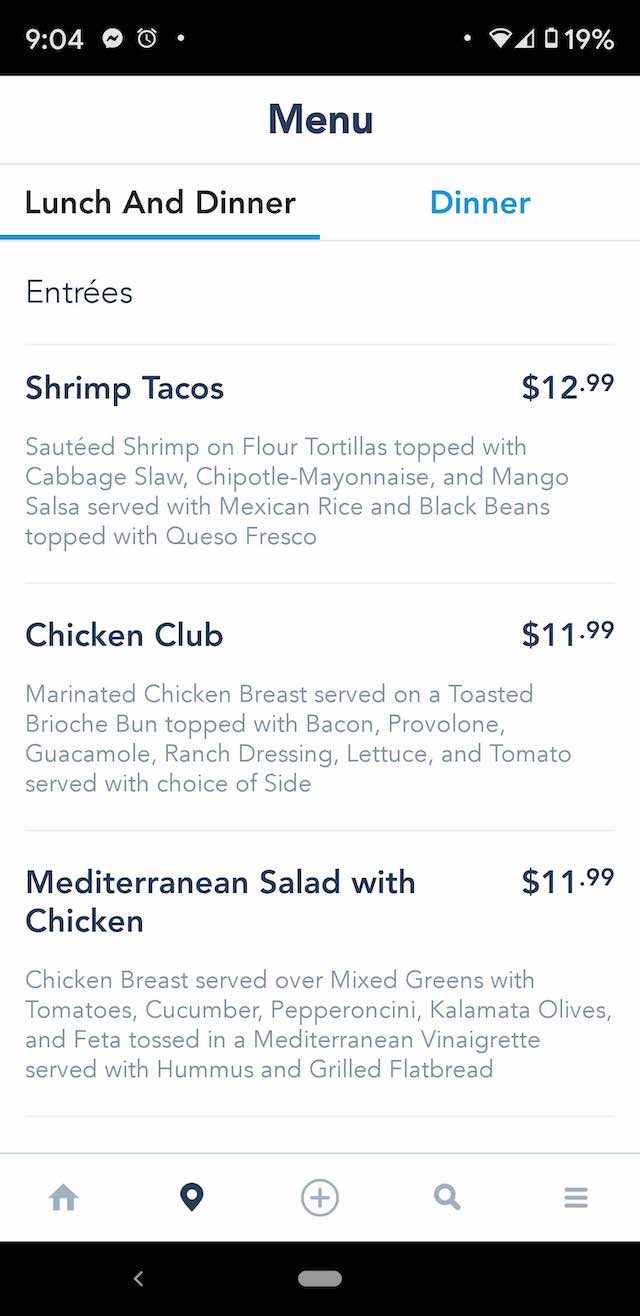Image resolution: width=640 pixels, height=1316 pixels.
Task: Open the map location pin tab
Action: click(192, 1197)
